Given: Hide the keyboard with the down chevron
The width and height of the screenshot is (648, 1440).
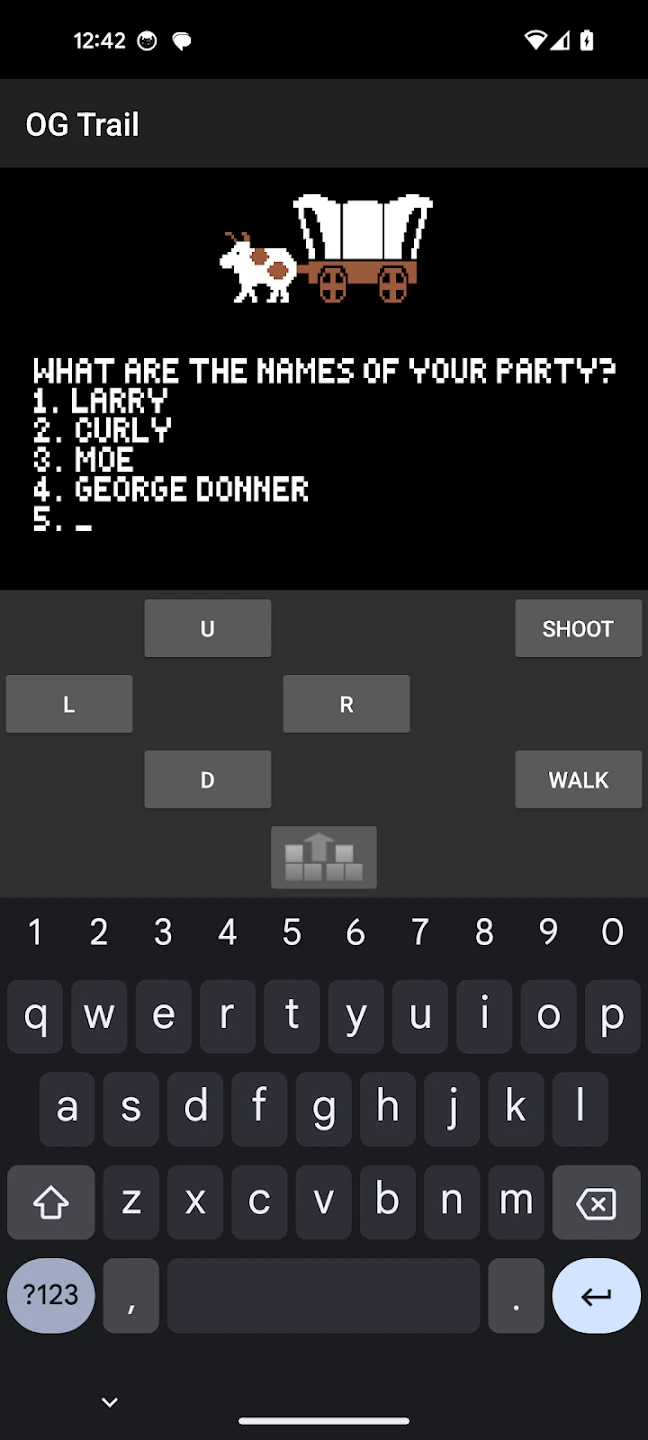Looking at the screenshot, I should pos(110,1402).
